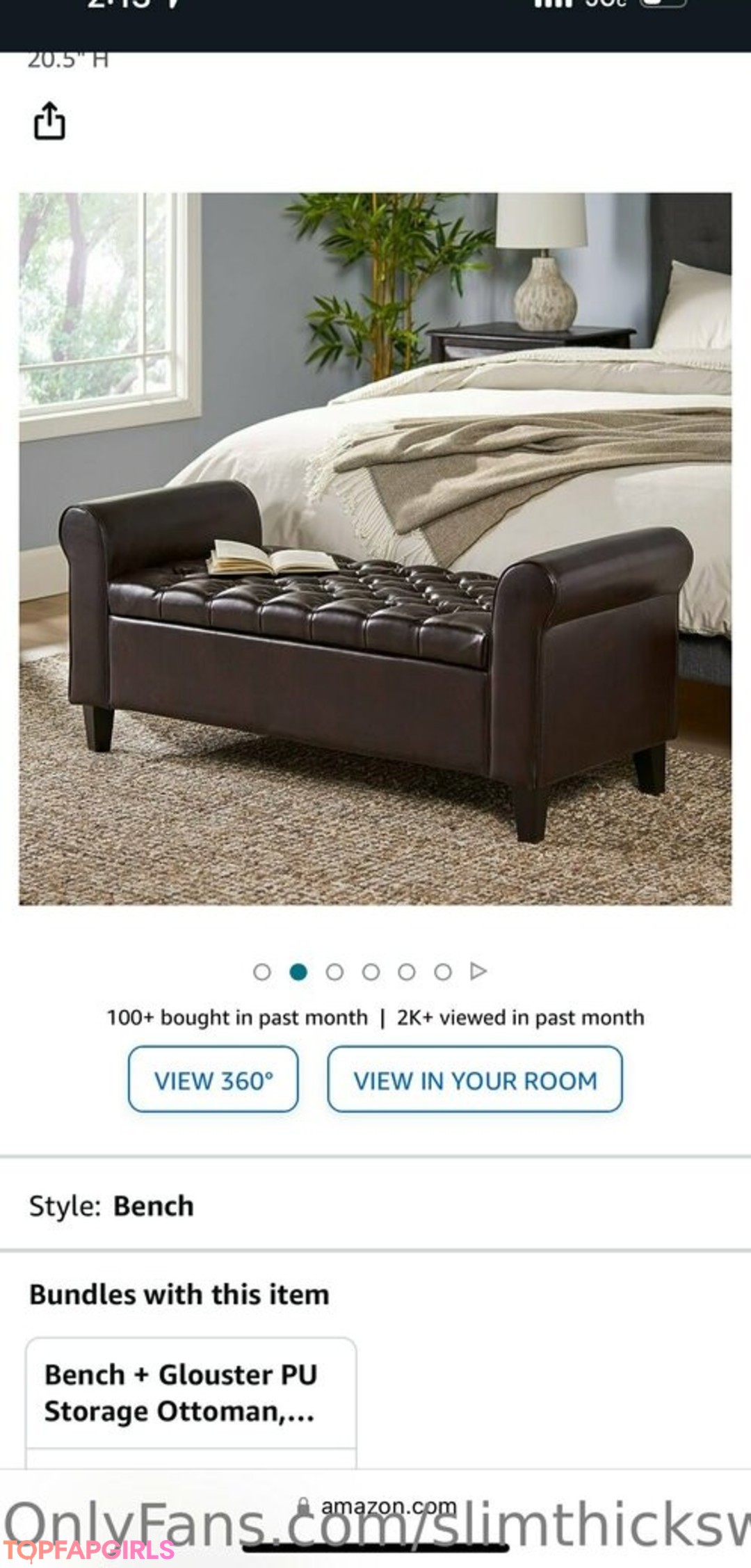The height and width of the screenshot is (1568, 751).
Task: Tap the VIEW 360° button
Action: 213,1080
